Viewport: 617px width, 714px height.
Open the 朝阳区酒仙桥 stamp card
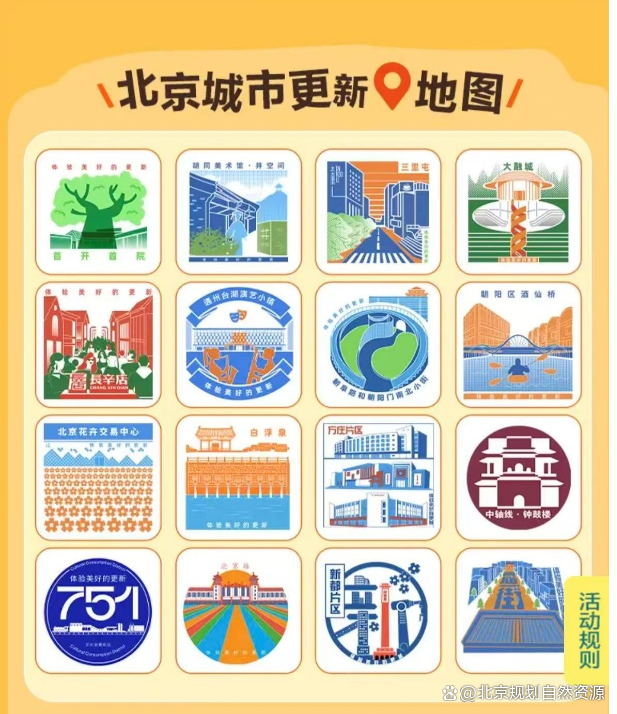tap(518, 344)
